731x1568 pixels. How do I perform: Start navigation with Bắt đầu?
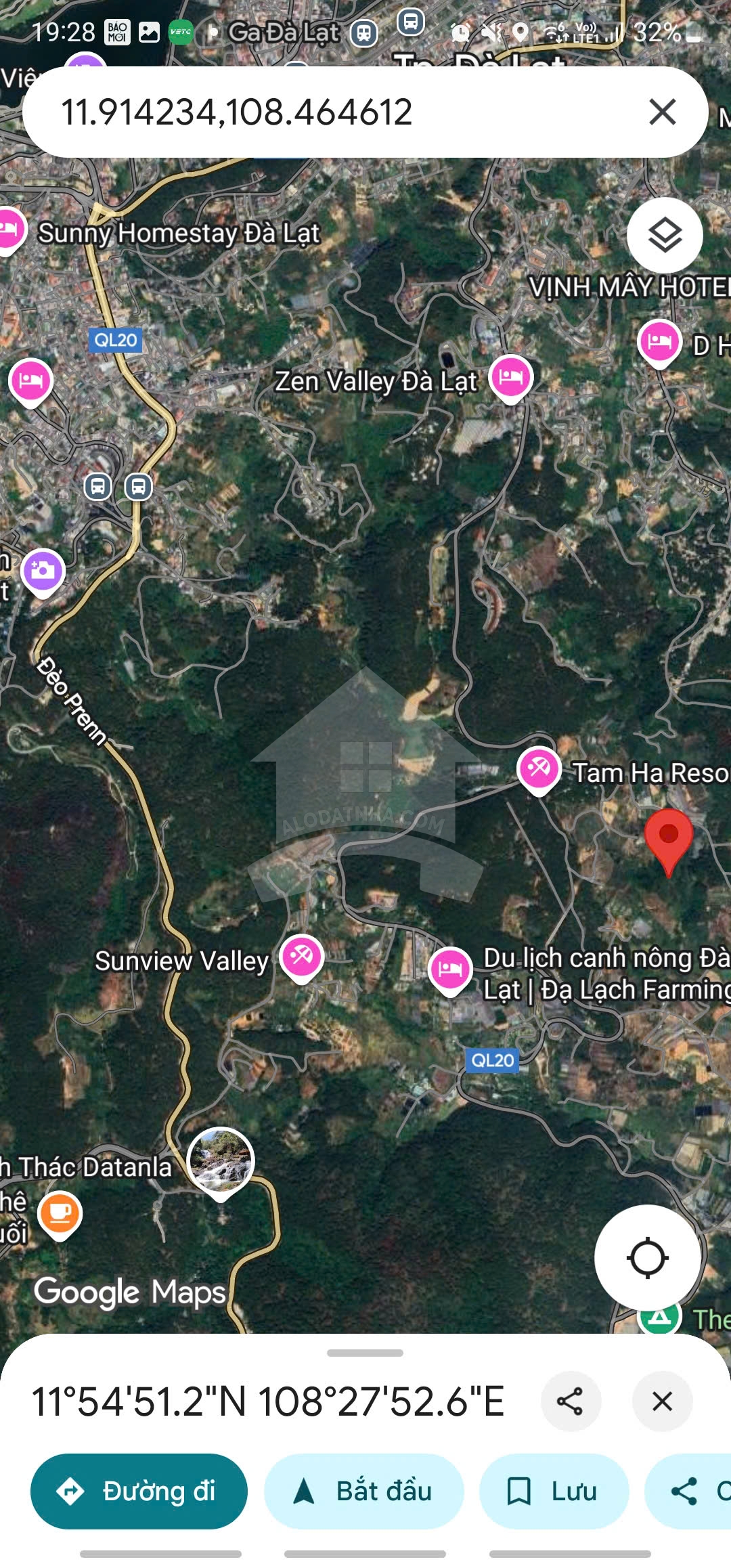click(x=363, y=1491)
